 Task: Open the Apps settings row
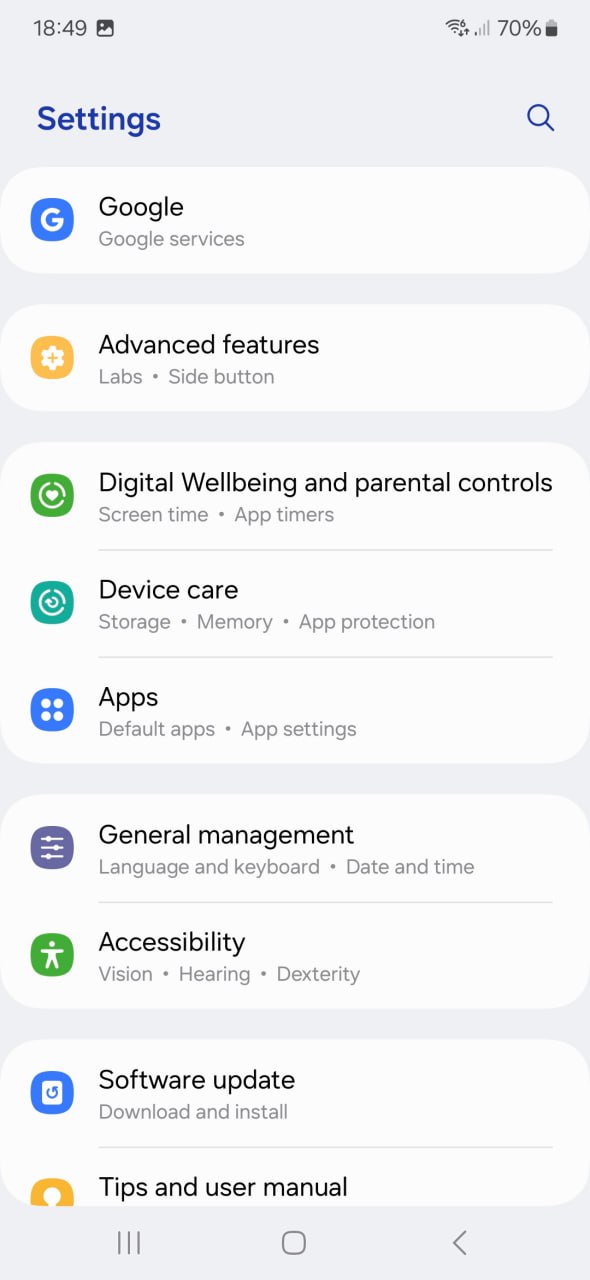(295, 711)
